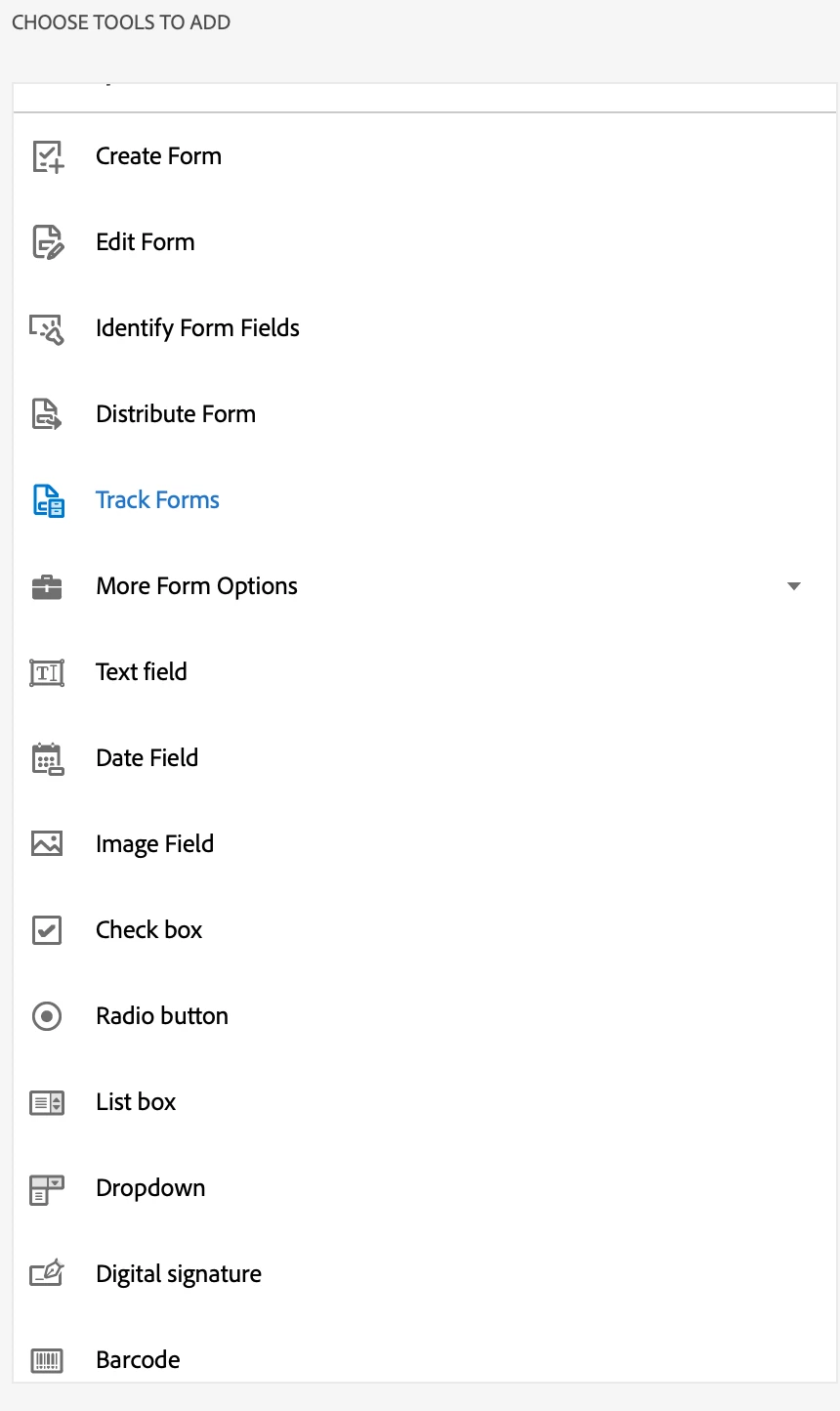Select Distribute Form option
This screenshot has width=840, height=1411.
point(176,414)
